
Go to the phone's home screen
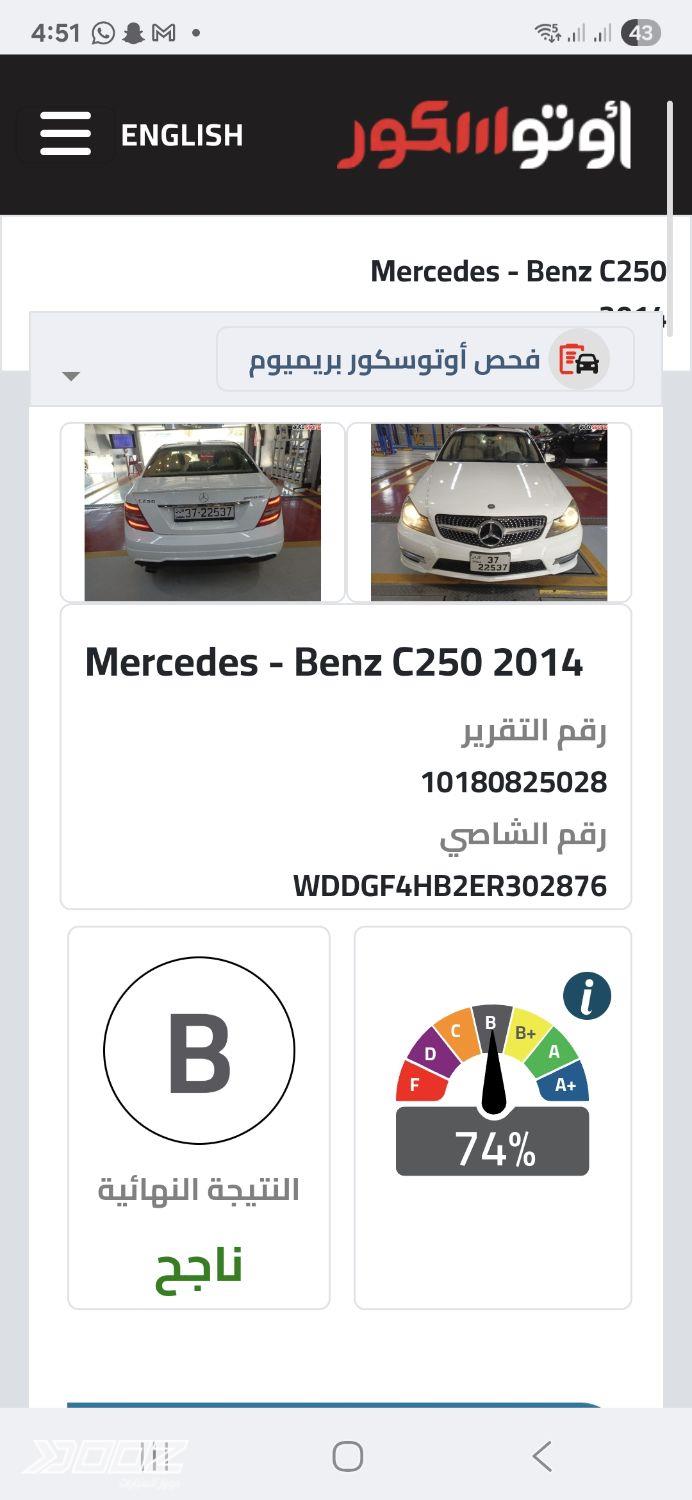click(x=347, y=1456)
